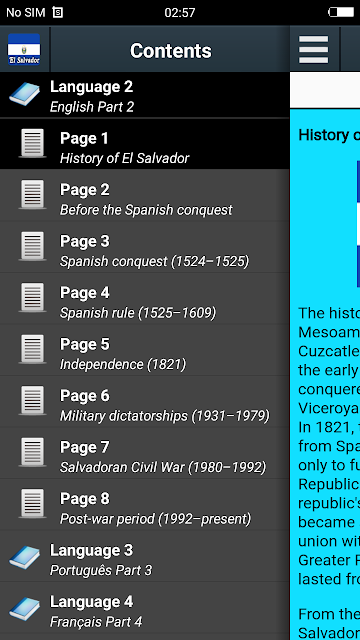Go to Page 3 Spanish conquest
Viewport: 360px width, 640px height.
(144, 247)
